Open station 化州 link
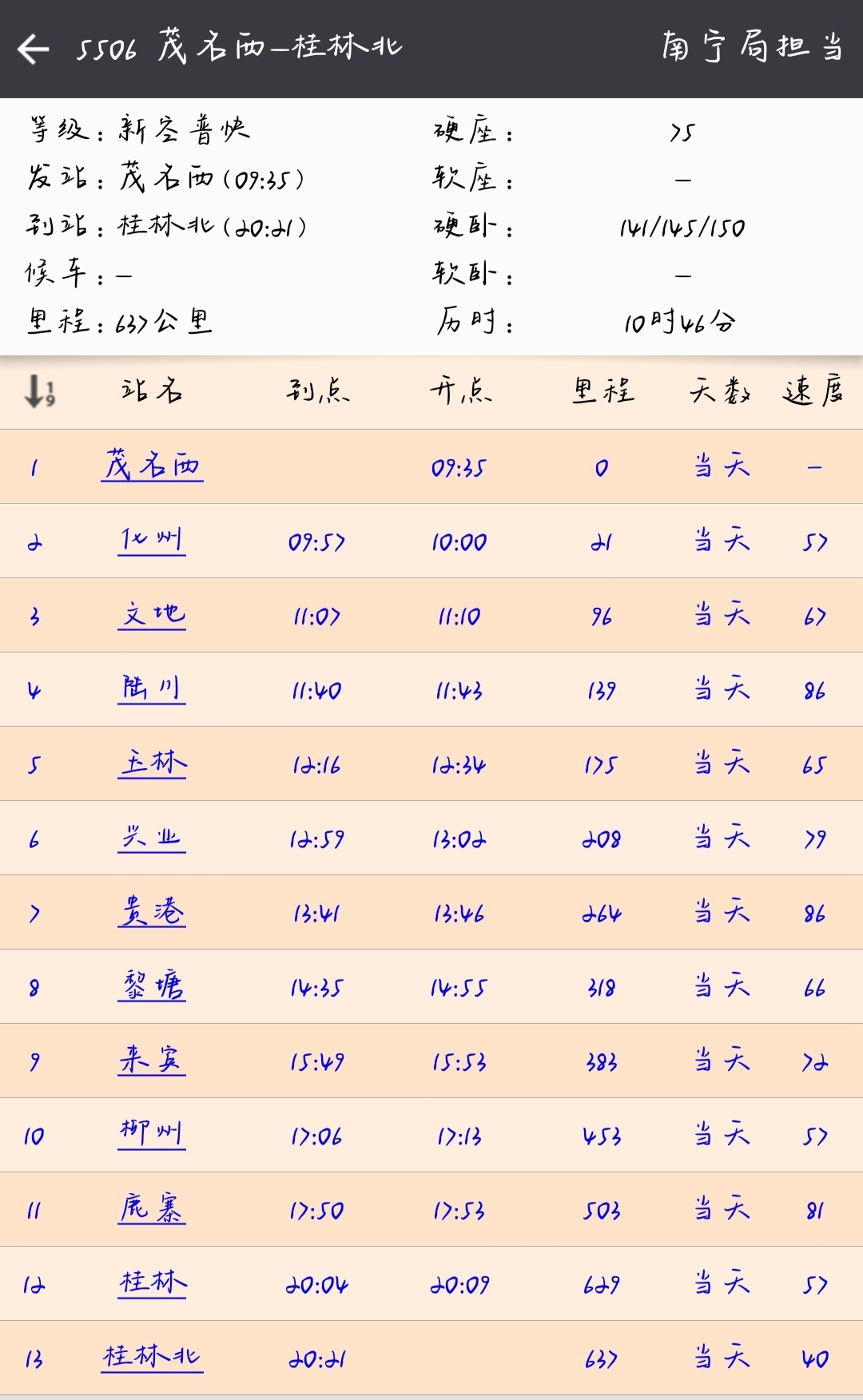 coord(152,541)
